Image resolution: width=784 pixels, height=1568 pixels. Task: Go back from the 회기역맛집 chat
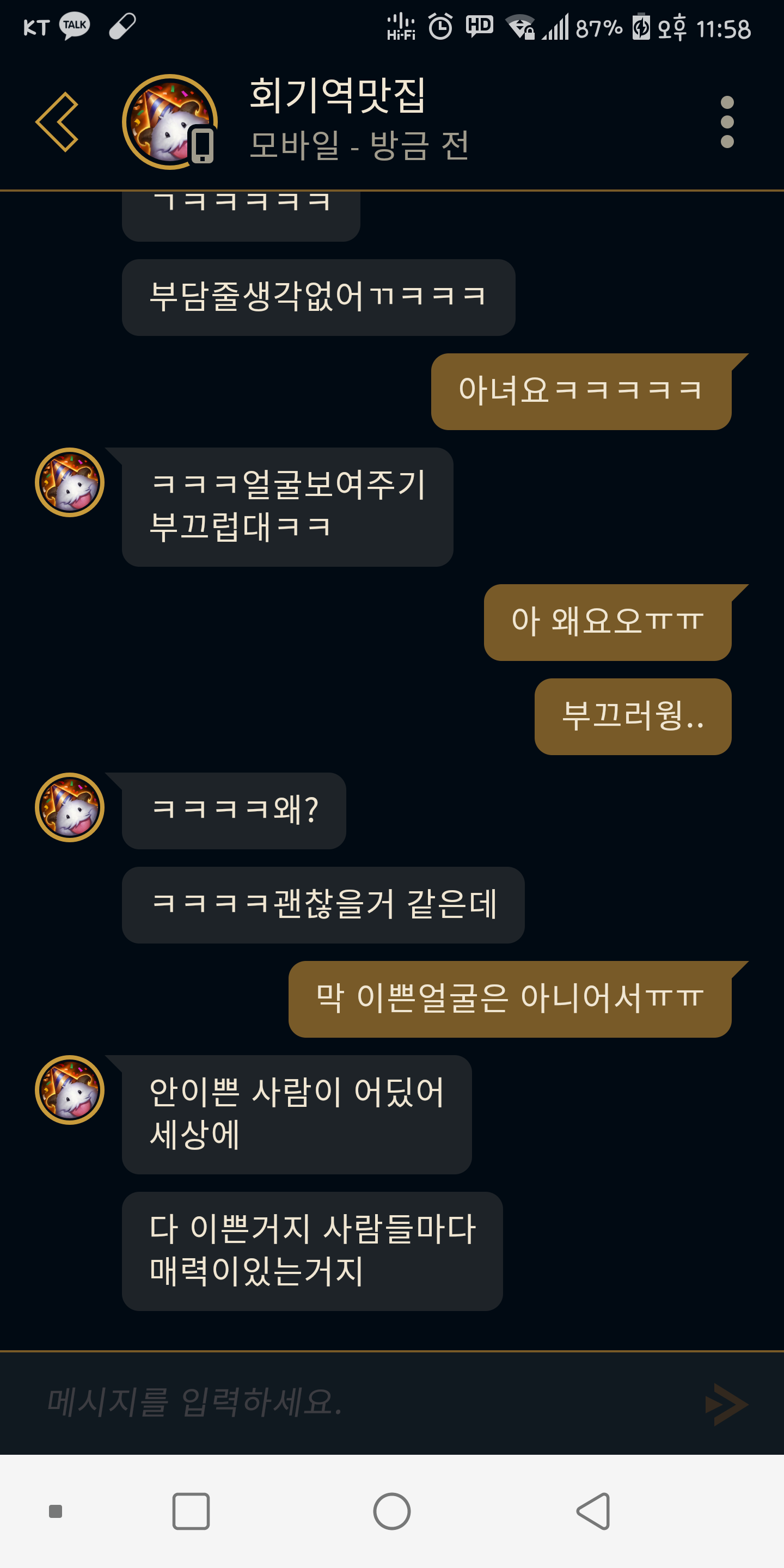(57, 122)
